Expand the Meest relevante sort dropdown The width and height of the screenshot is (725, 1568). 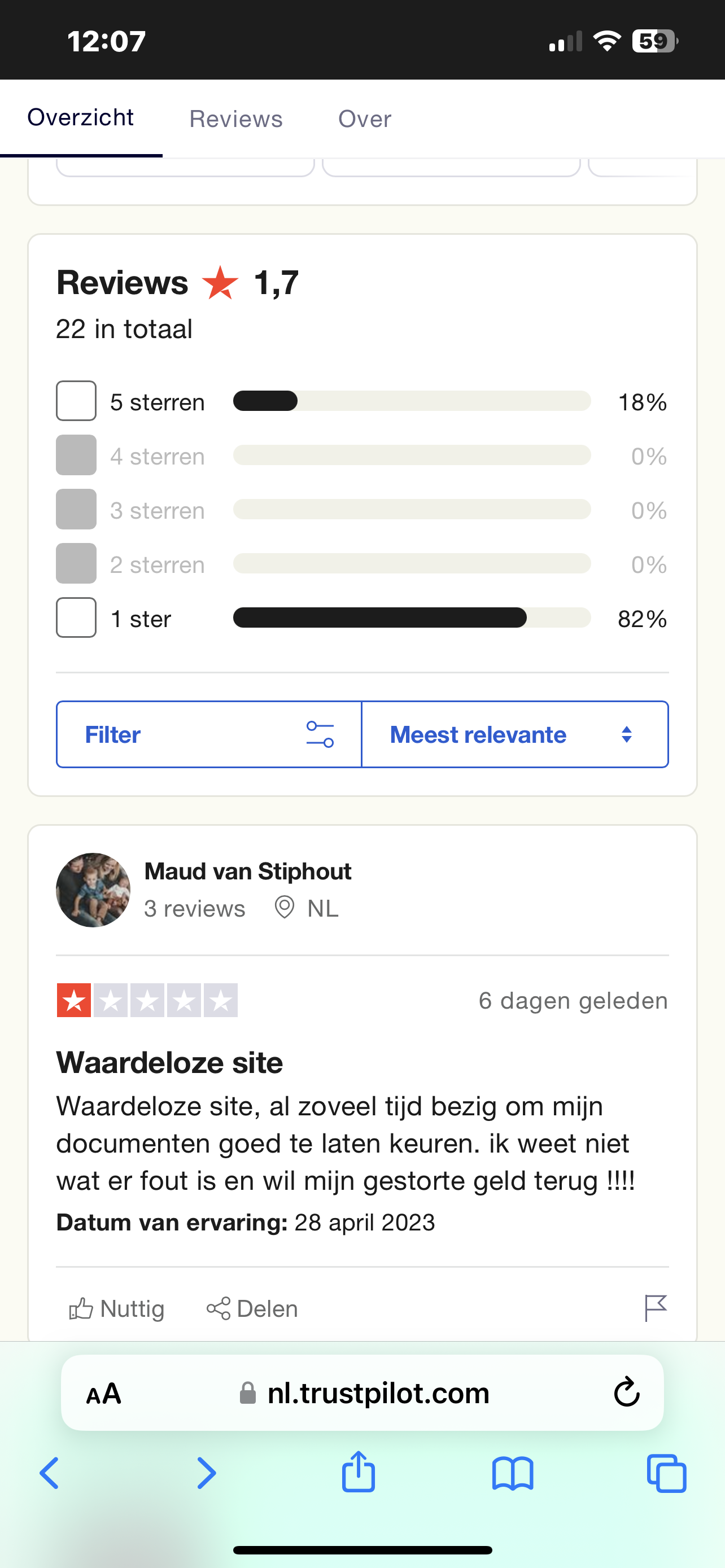(514, 734)
